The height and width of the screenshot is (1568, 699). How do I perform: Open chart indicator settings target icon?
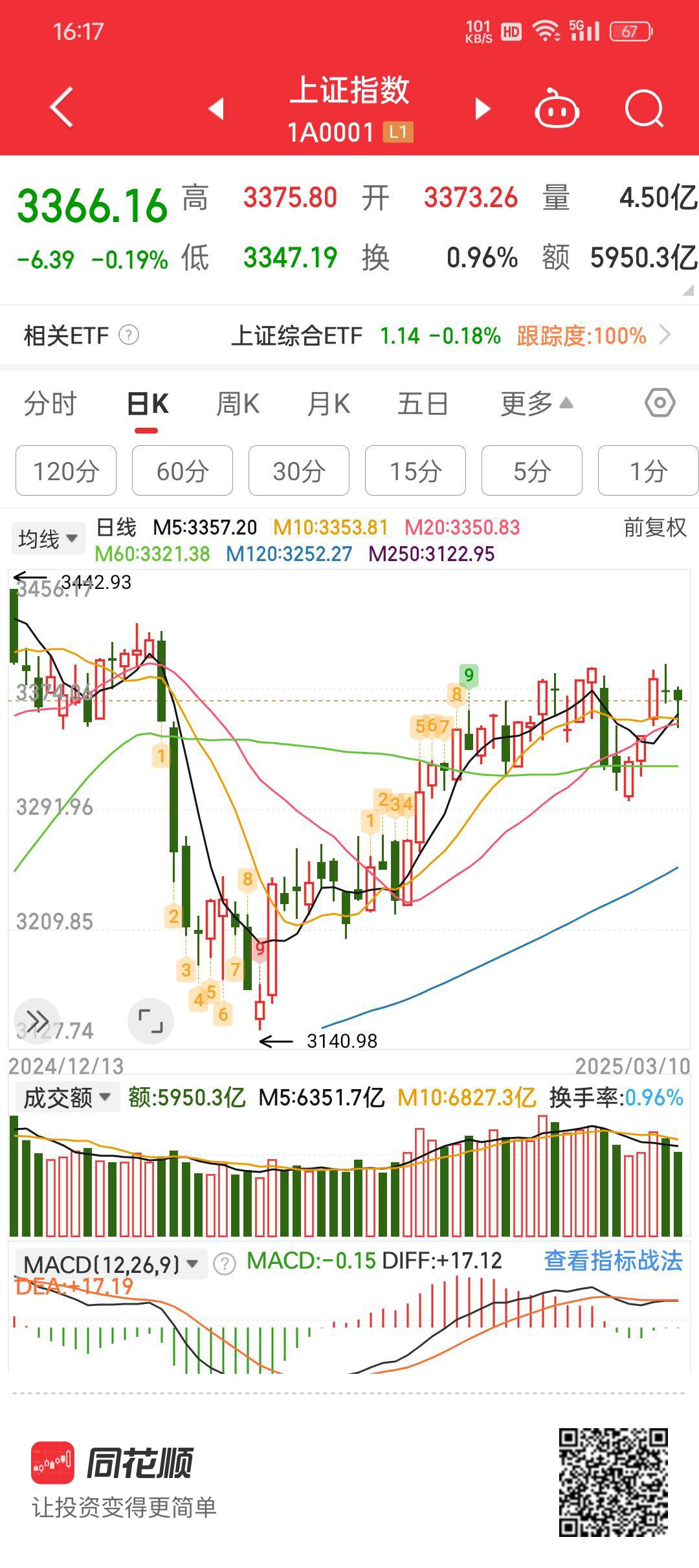click(659, 403)
